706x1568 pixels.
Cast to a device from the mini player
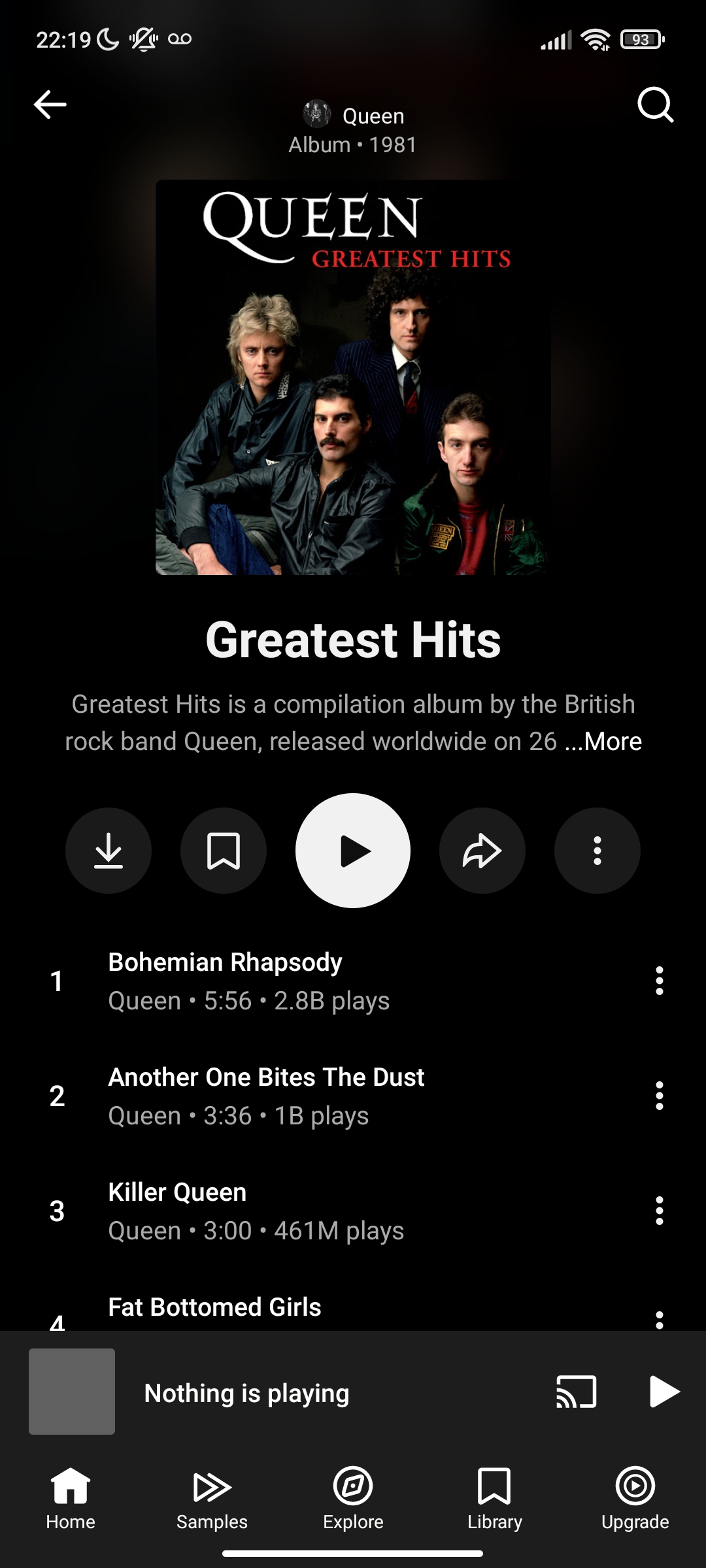(576, 1392)
